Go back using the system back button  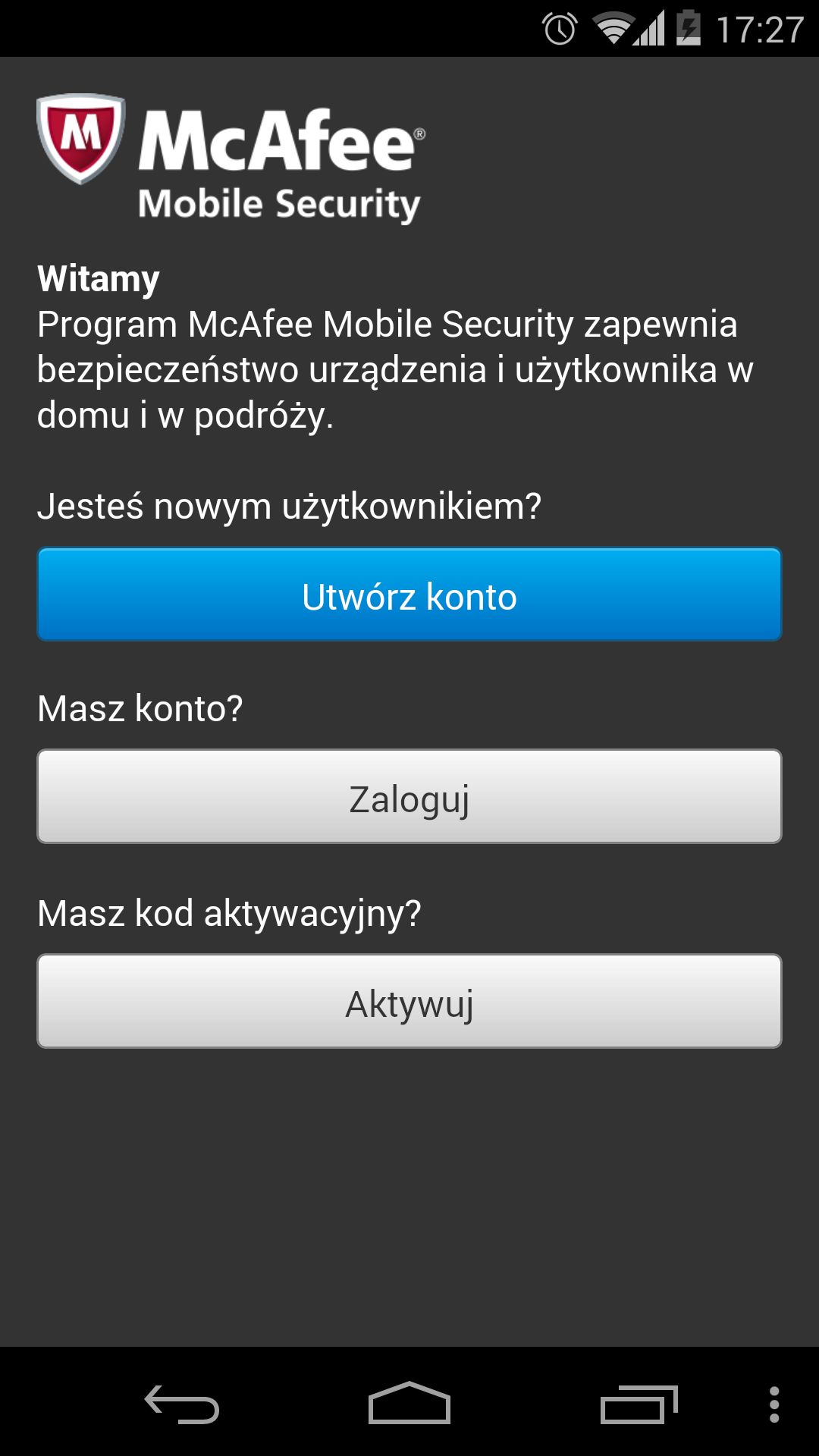(182, 1404)
